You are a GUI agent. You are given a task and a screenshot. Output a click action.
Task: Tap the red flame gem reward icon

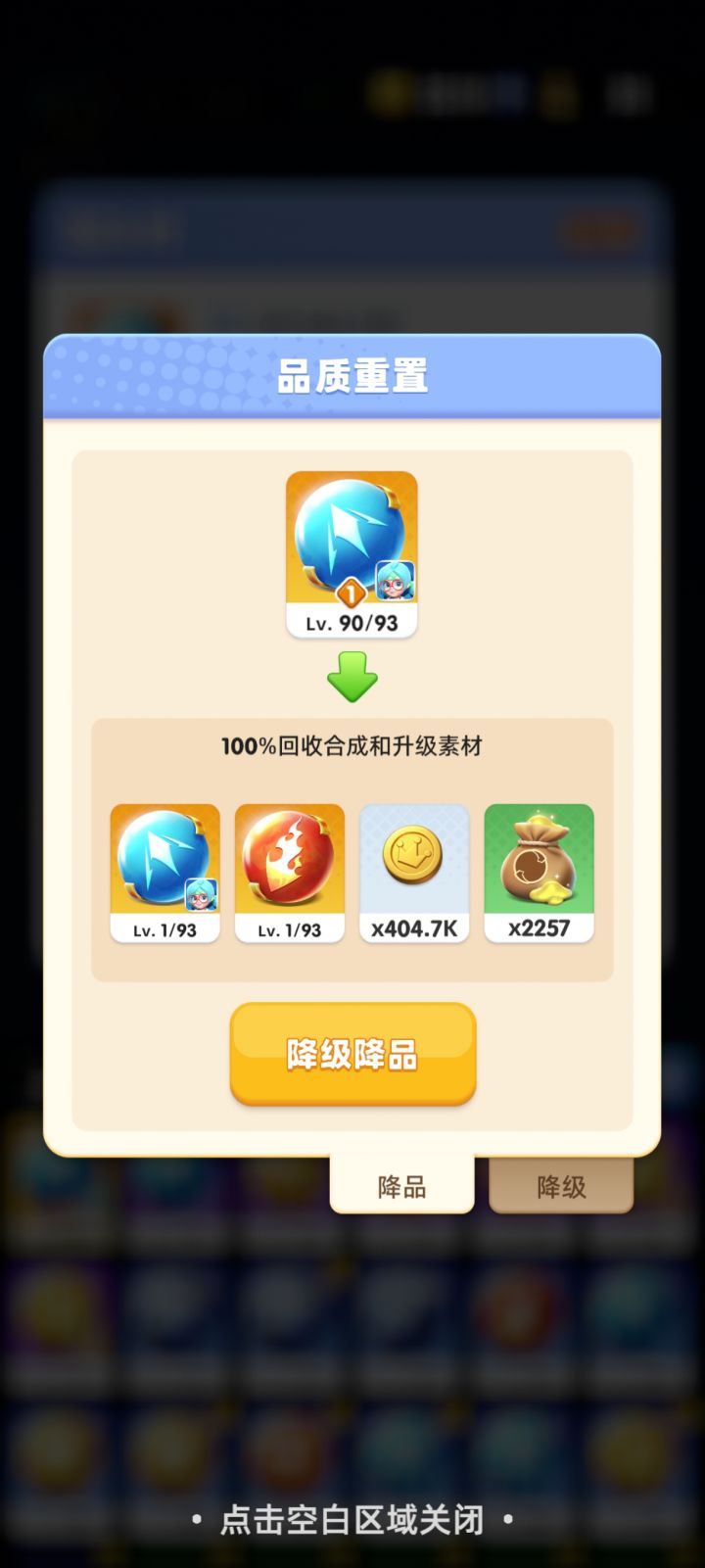289,860
